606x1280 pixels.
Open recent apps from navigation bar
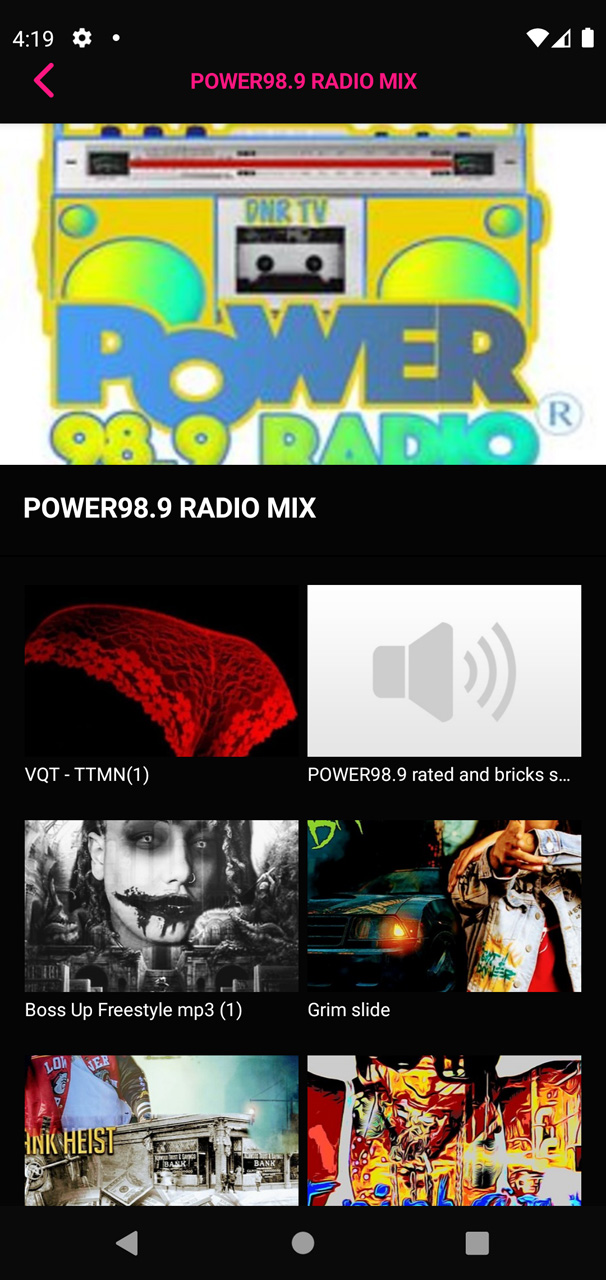coord(477,1243)
